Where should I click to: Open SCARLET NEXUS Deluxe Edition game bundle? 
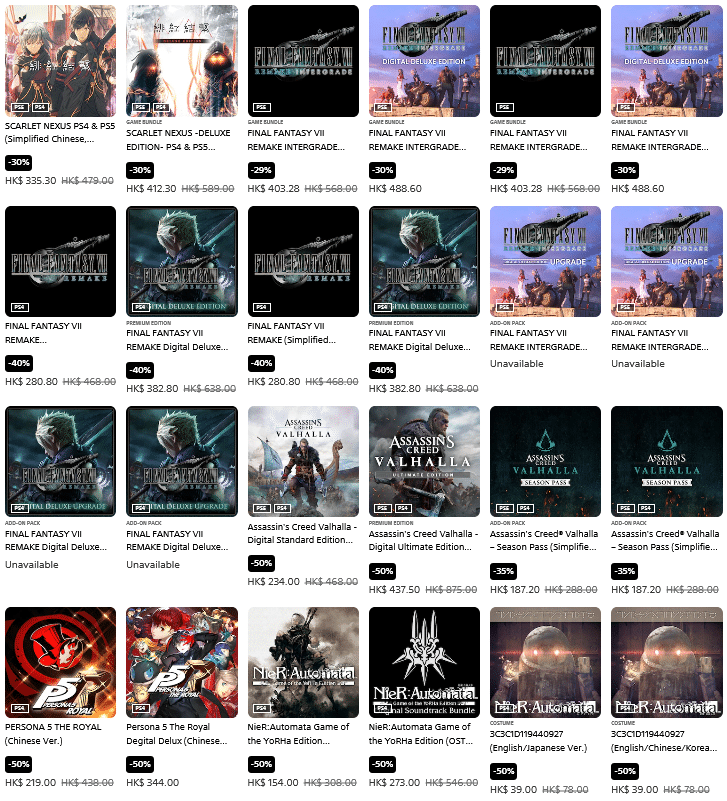pos(182,61)
